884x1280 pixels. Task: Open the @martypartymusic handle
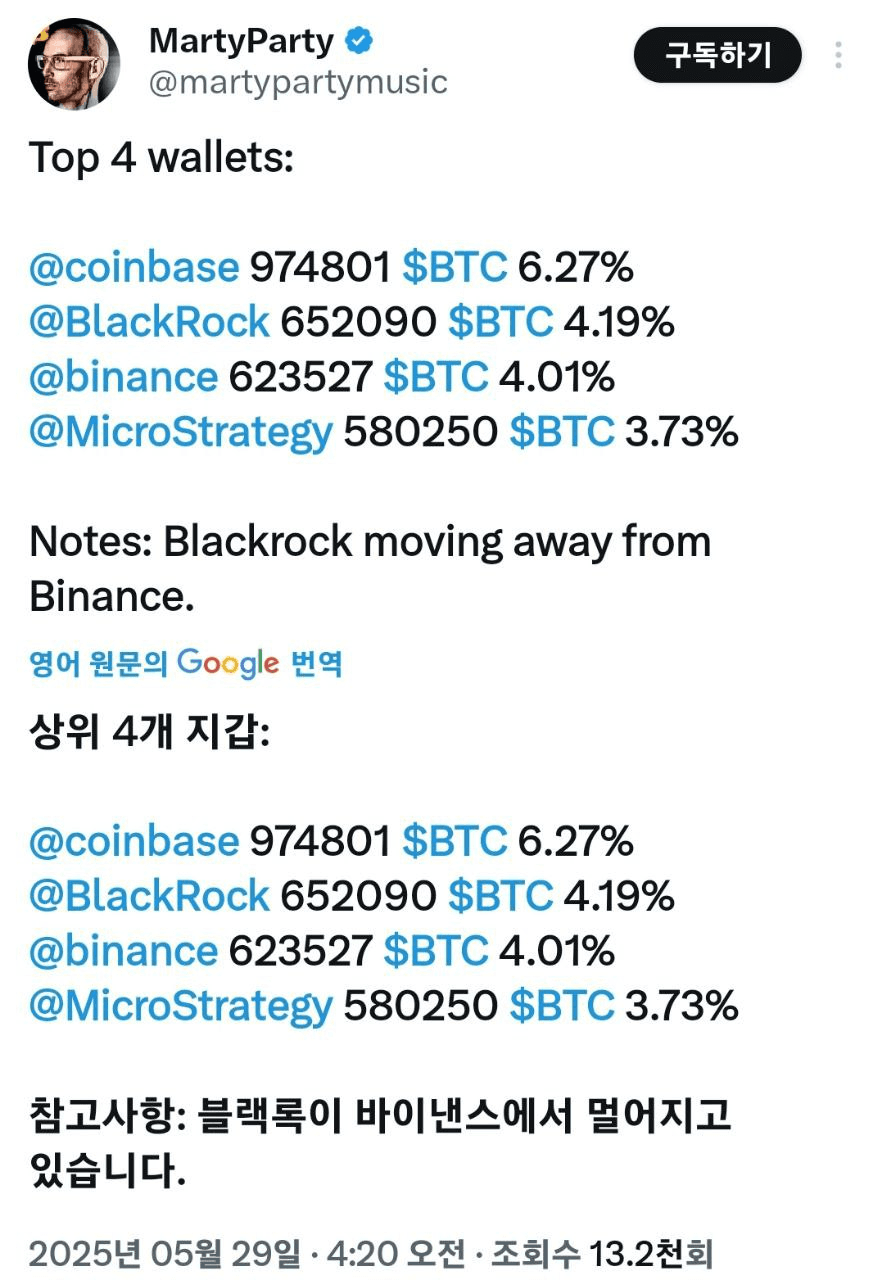coord(297,82)
